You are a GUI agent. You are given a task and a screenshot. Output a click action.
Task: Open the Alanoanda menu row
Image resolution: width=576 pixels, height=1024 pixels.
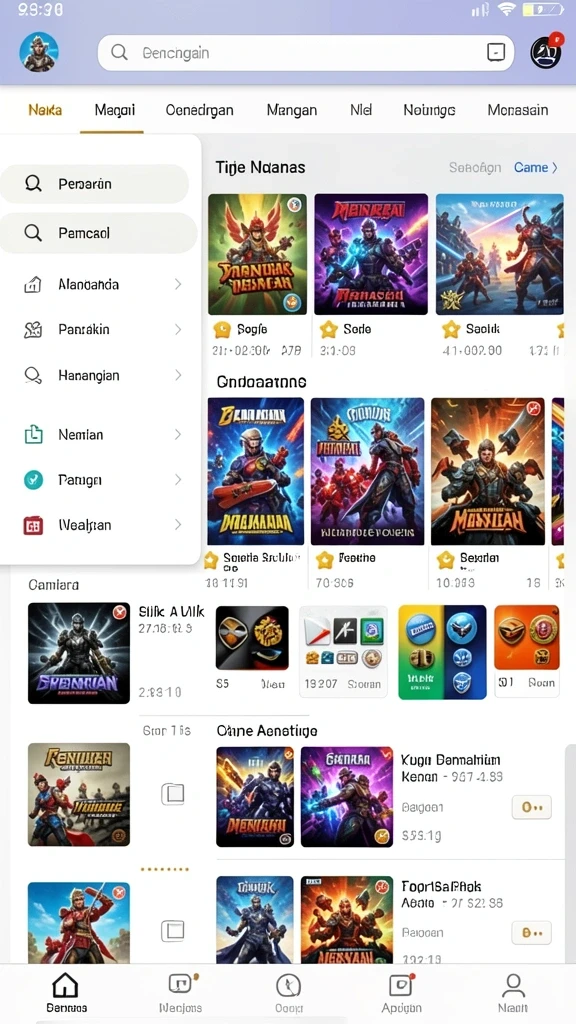(x=101, y=285)
